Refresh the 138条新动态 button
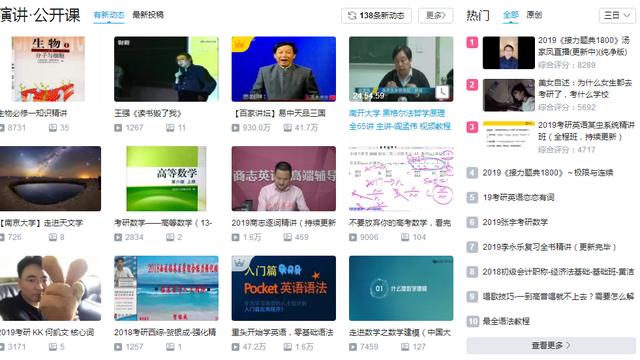 pos(376,16)
